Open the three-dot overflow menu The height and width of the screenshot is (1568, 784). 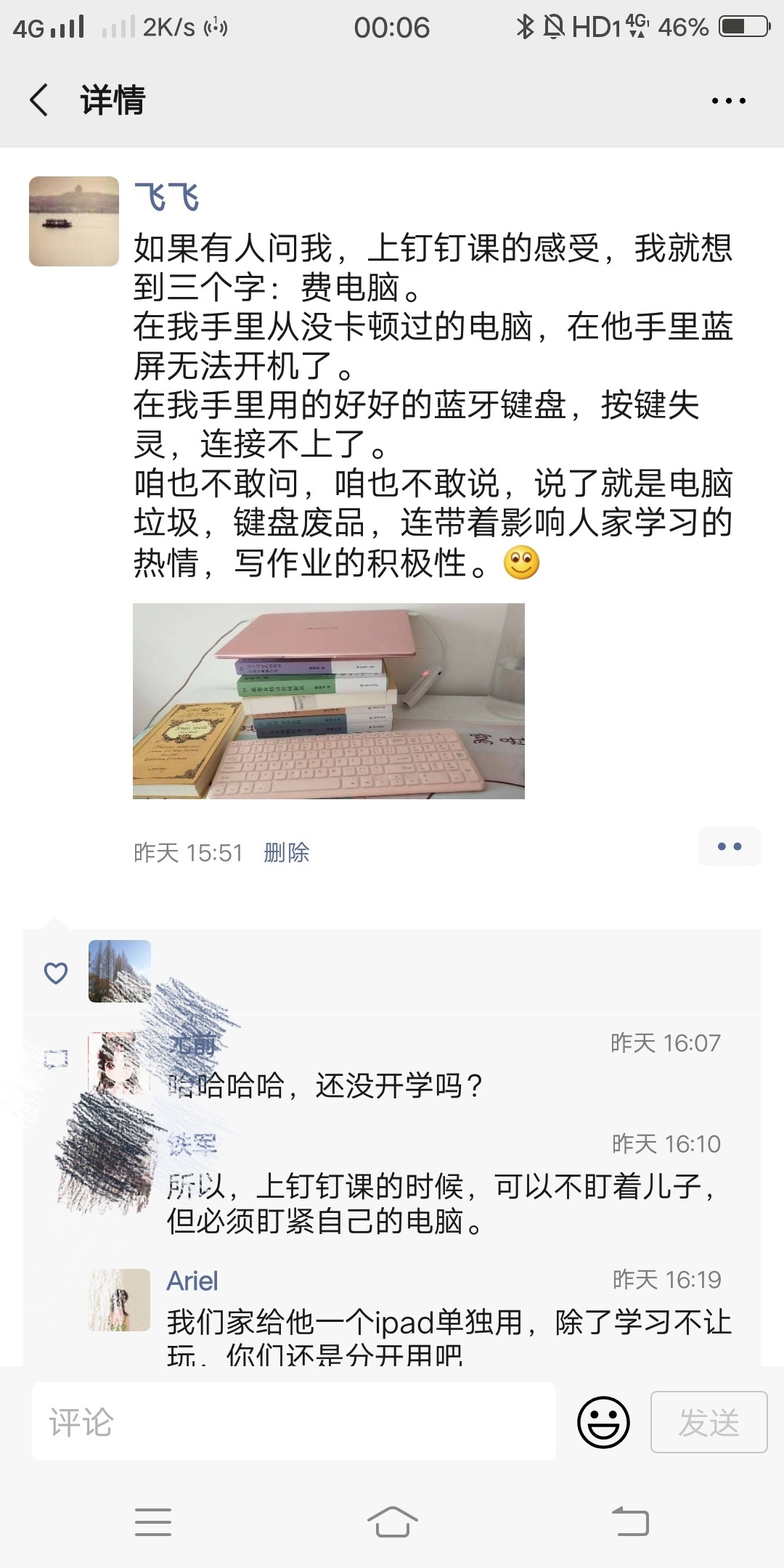click(728, 101)
